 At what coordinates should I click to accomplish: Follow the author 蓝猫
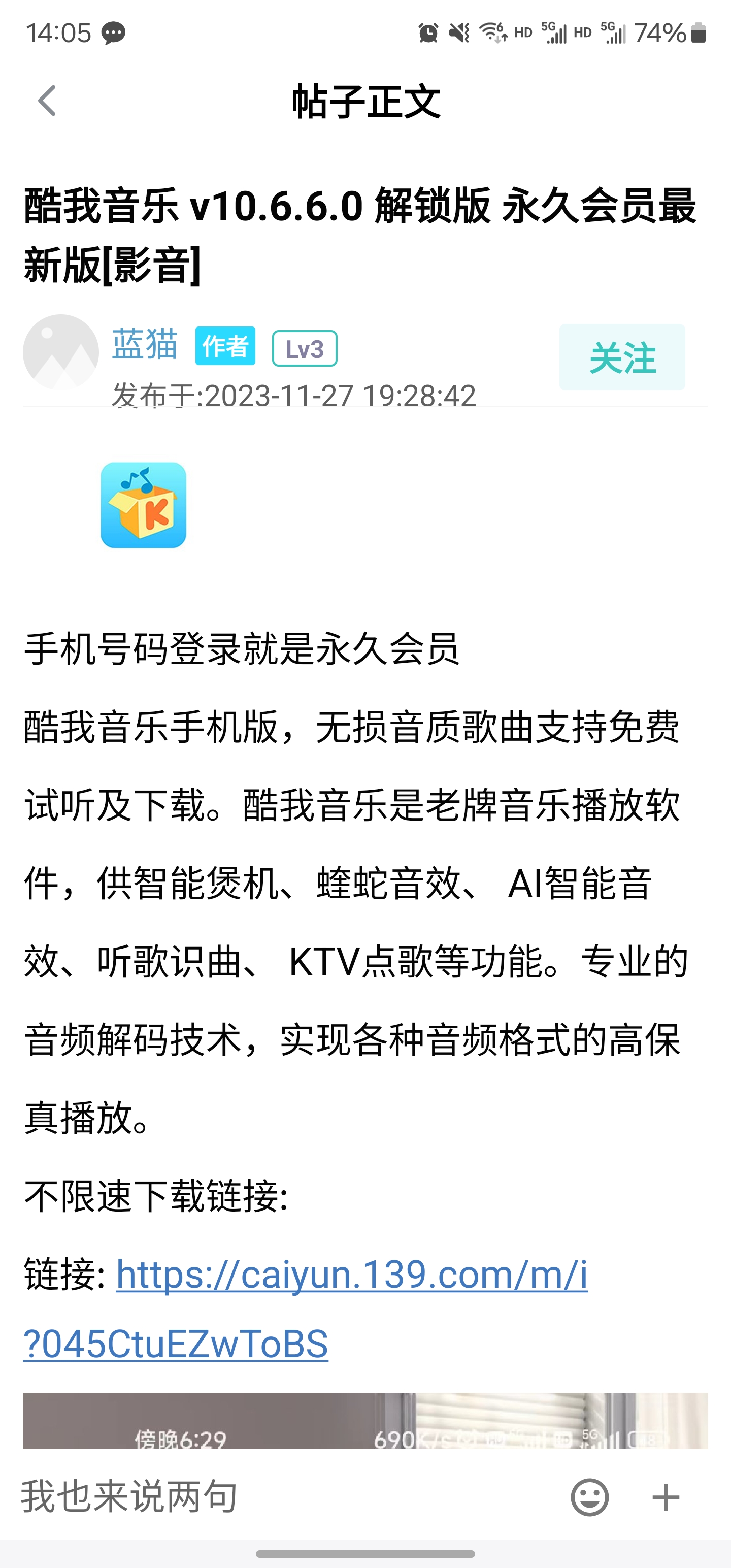click(621, 357)
